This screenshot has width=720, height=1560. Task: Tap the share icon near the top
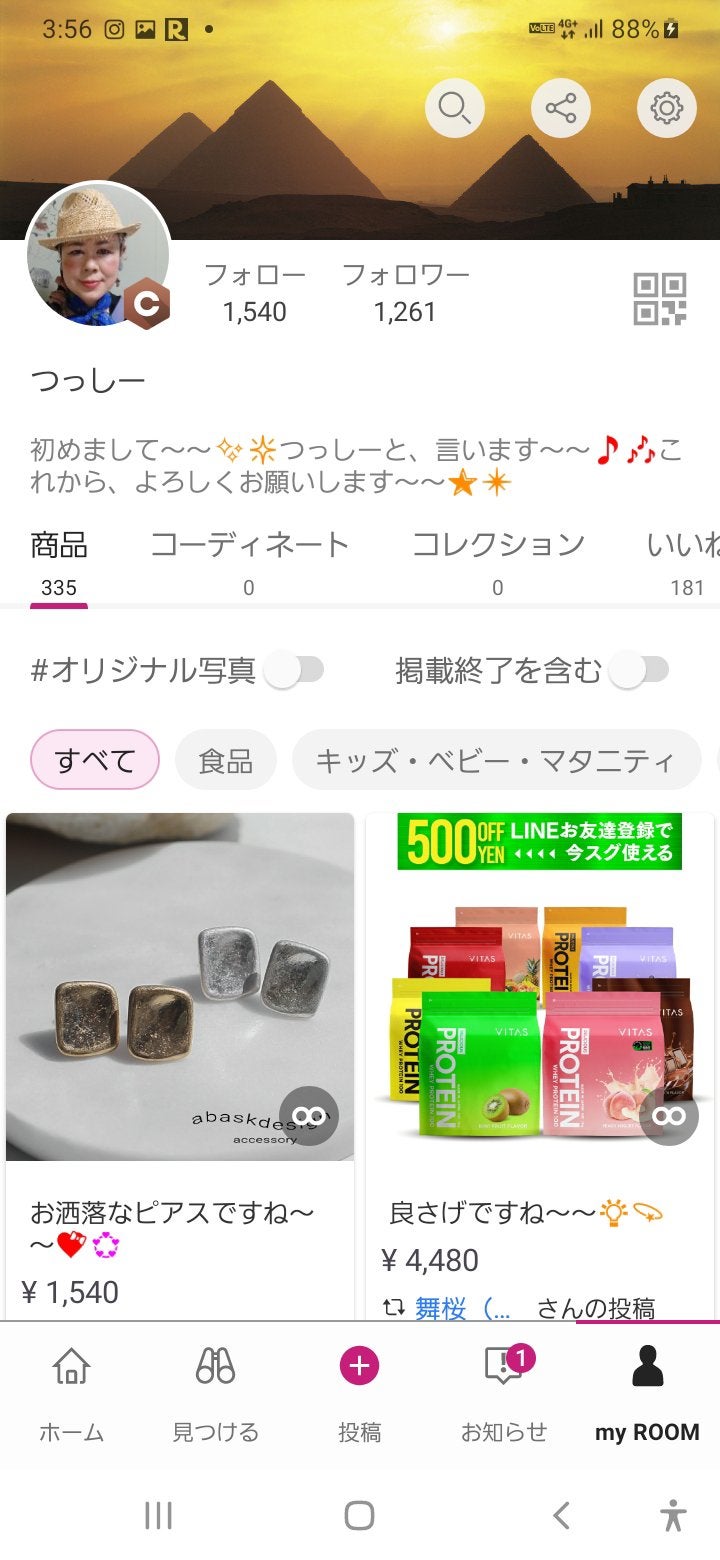tap(560, 107)
